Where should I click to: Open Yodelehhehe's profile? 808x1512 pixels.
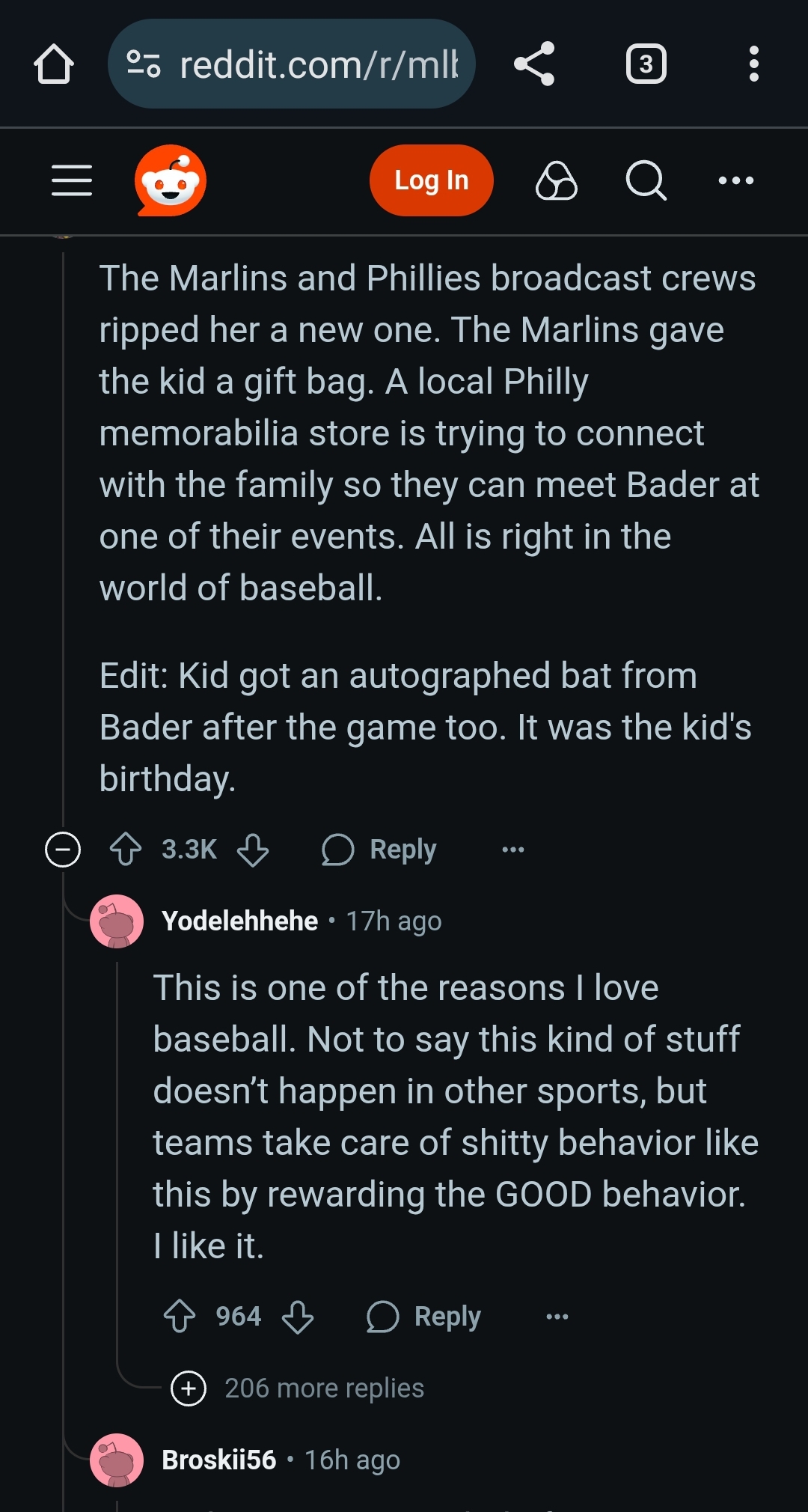239,921
